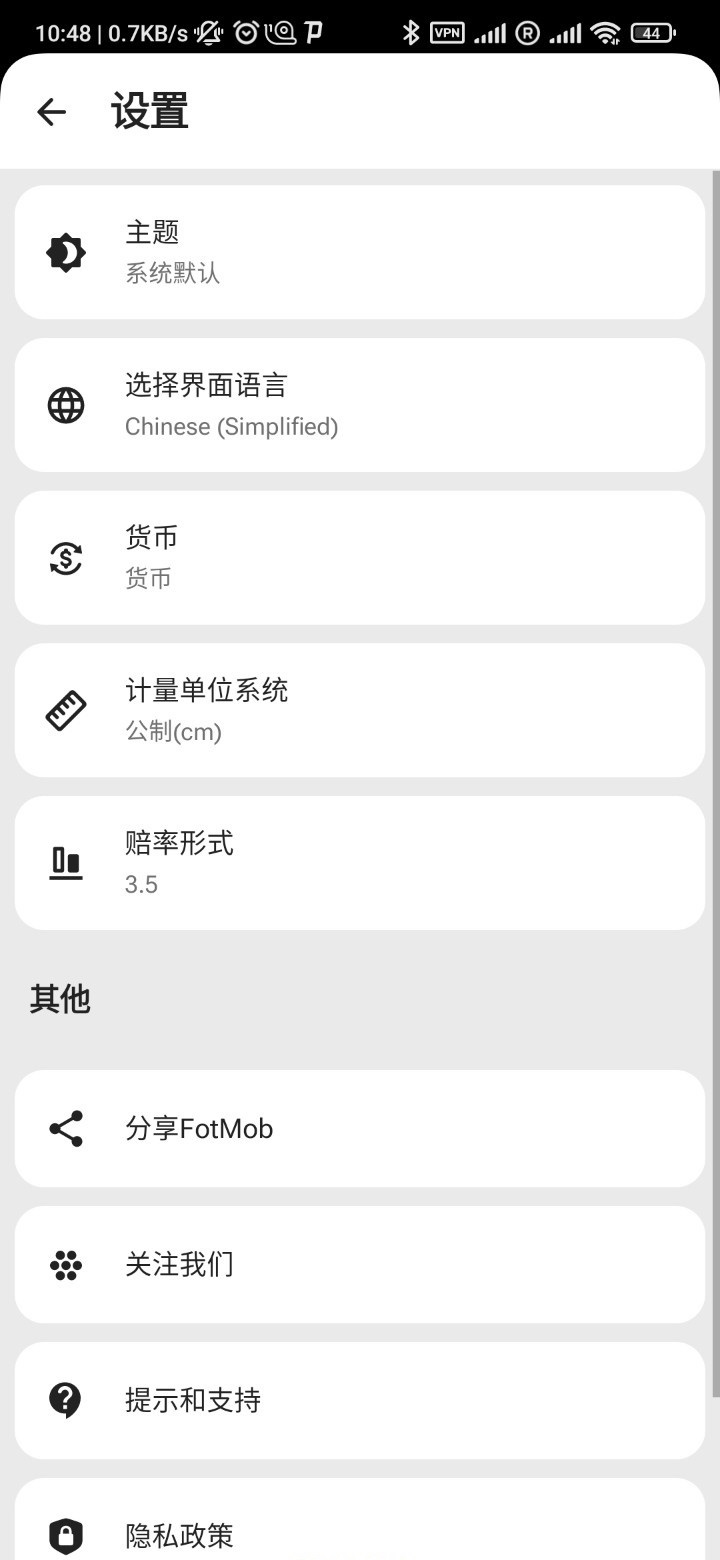Viewport: 720px width, 1560px height.
Task: Click the globe icon for interface language
Action: pyautogui.click(x=65, y=405)
